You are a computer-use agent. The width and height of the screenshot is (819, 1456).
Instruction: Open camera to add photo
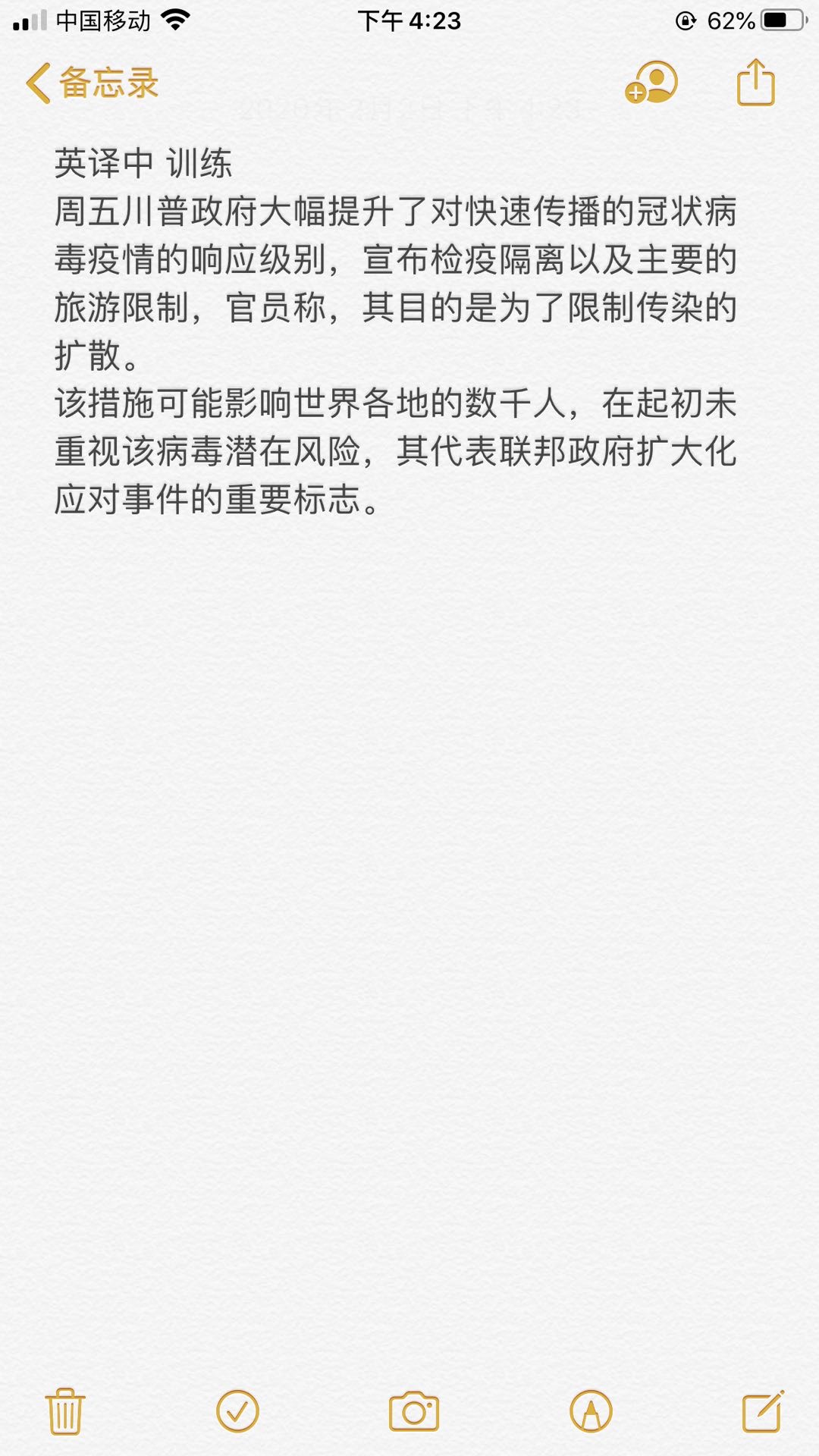(413, 1411)
